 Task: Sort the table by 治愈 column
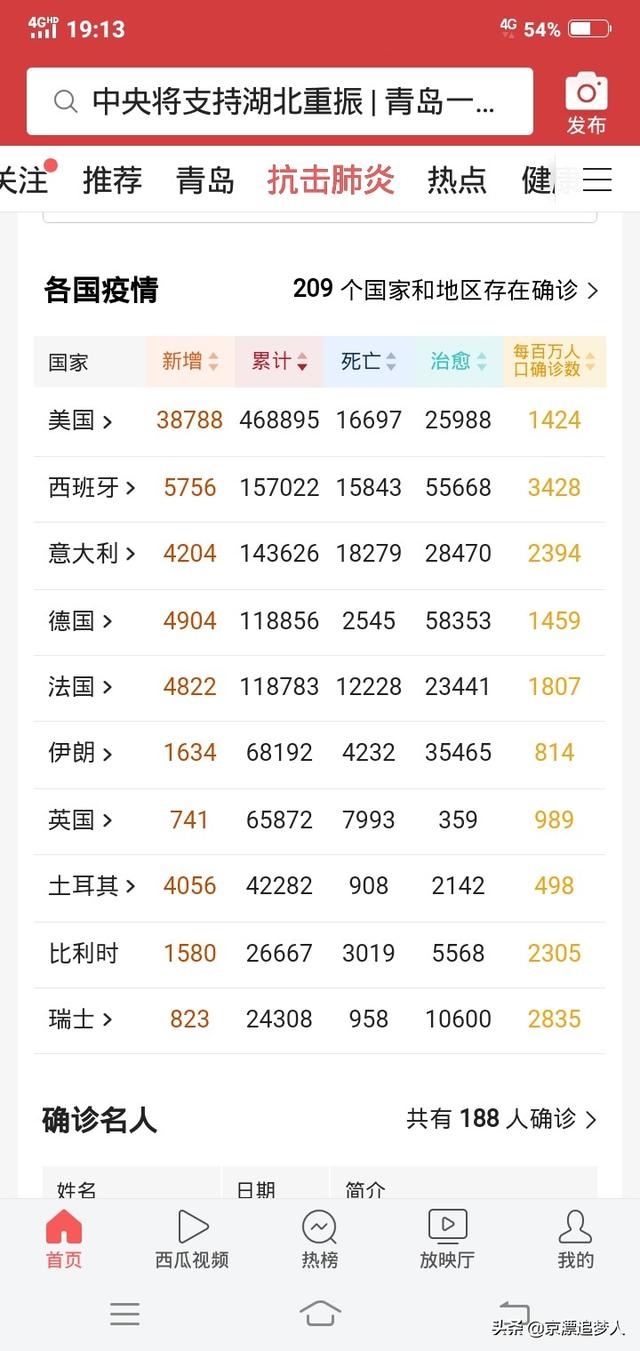[x=458, y=362]
